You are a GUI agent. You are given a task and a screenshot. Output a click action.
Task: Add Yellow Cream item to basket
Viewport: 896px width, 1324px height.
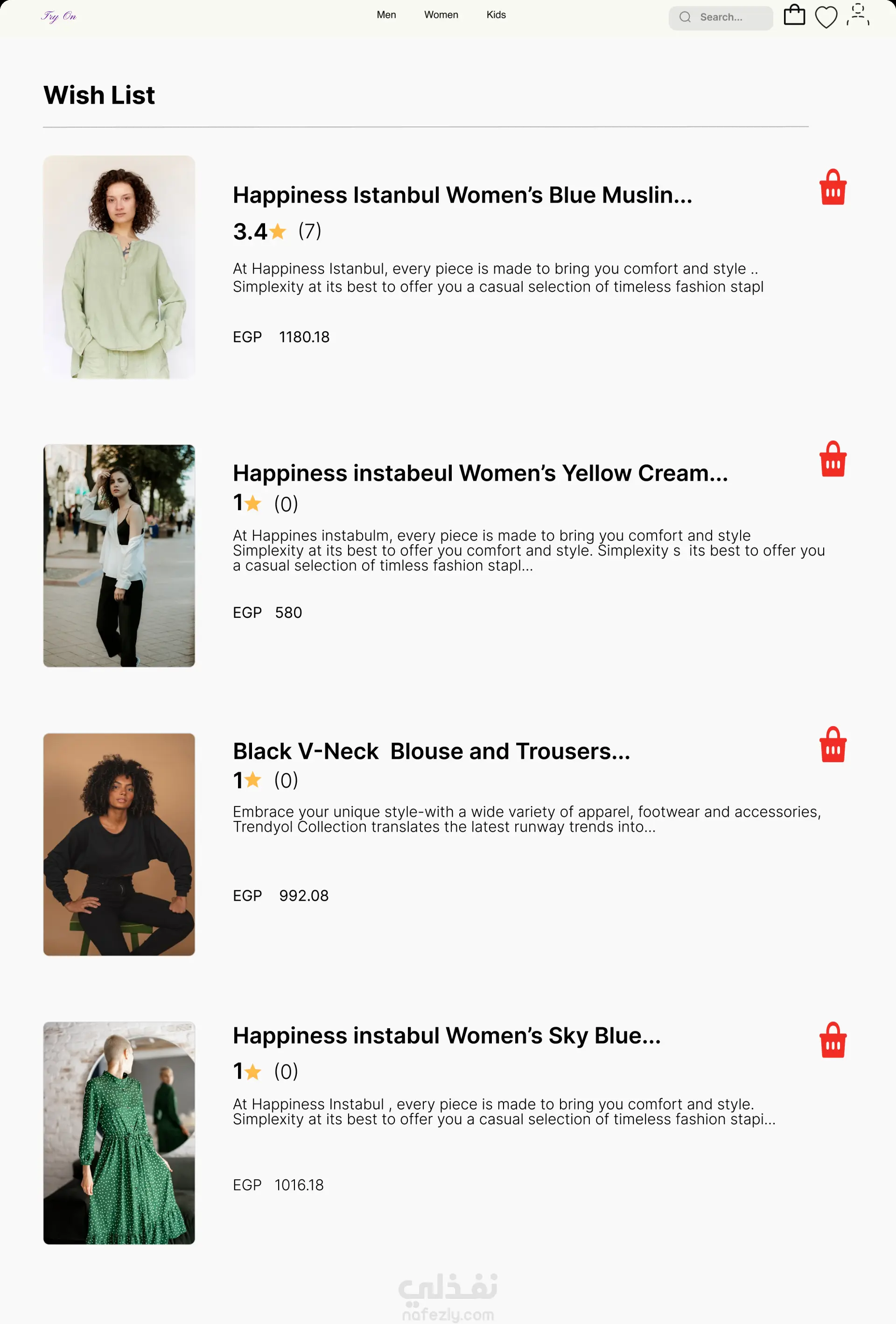click(833, 459)
